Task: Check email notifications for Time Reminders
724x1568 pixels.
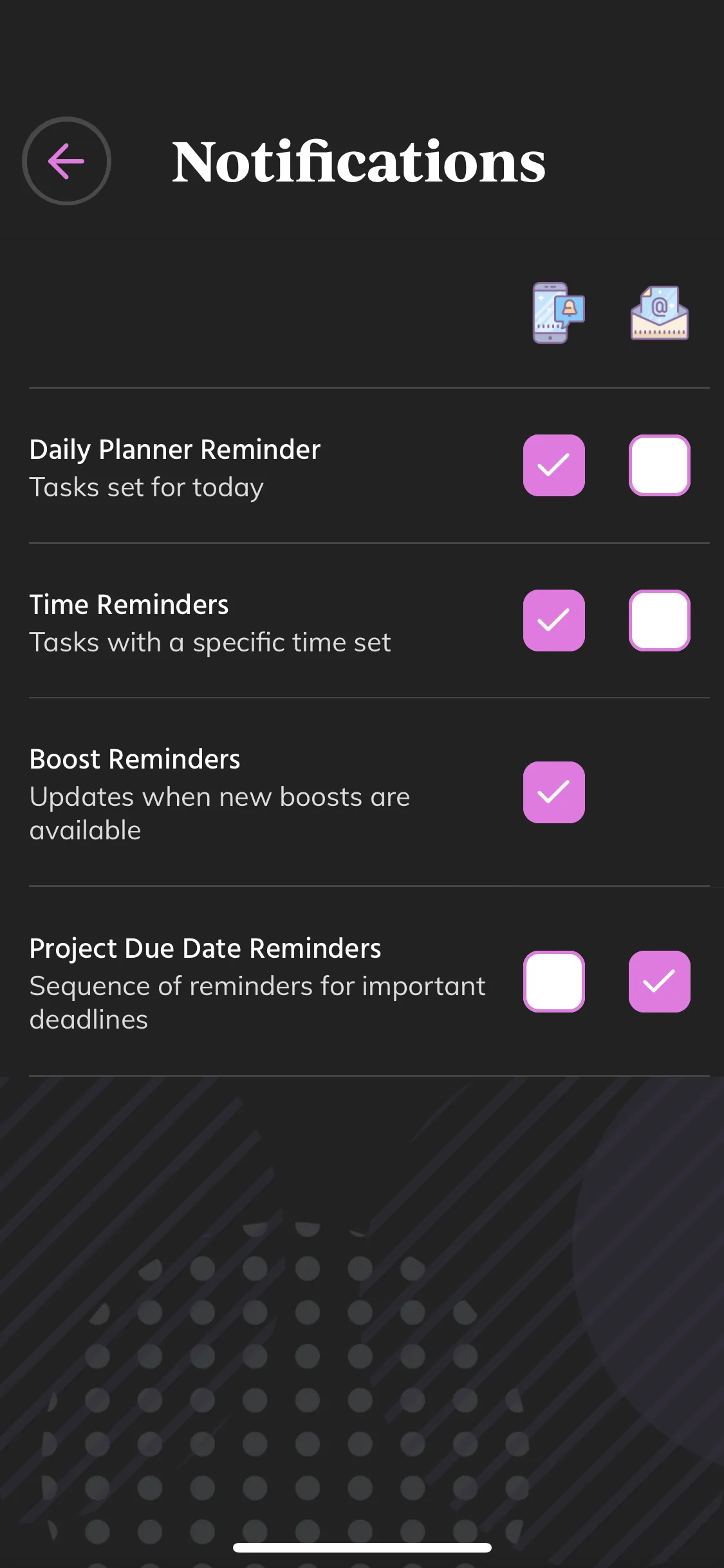Action: tap(659, 621)
